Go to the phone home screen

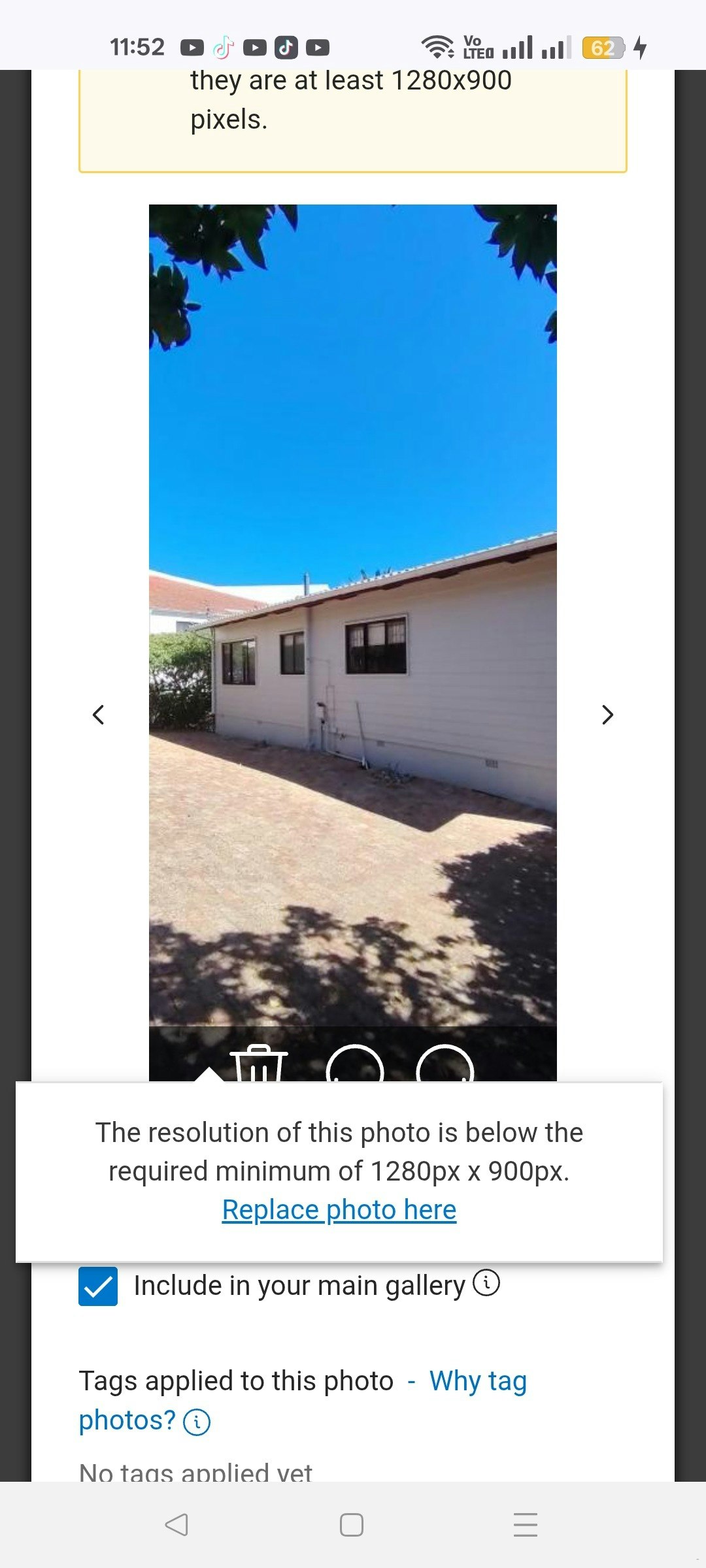(352, 1525)
